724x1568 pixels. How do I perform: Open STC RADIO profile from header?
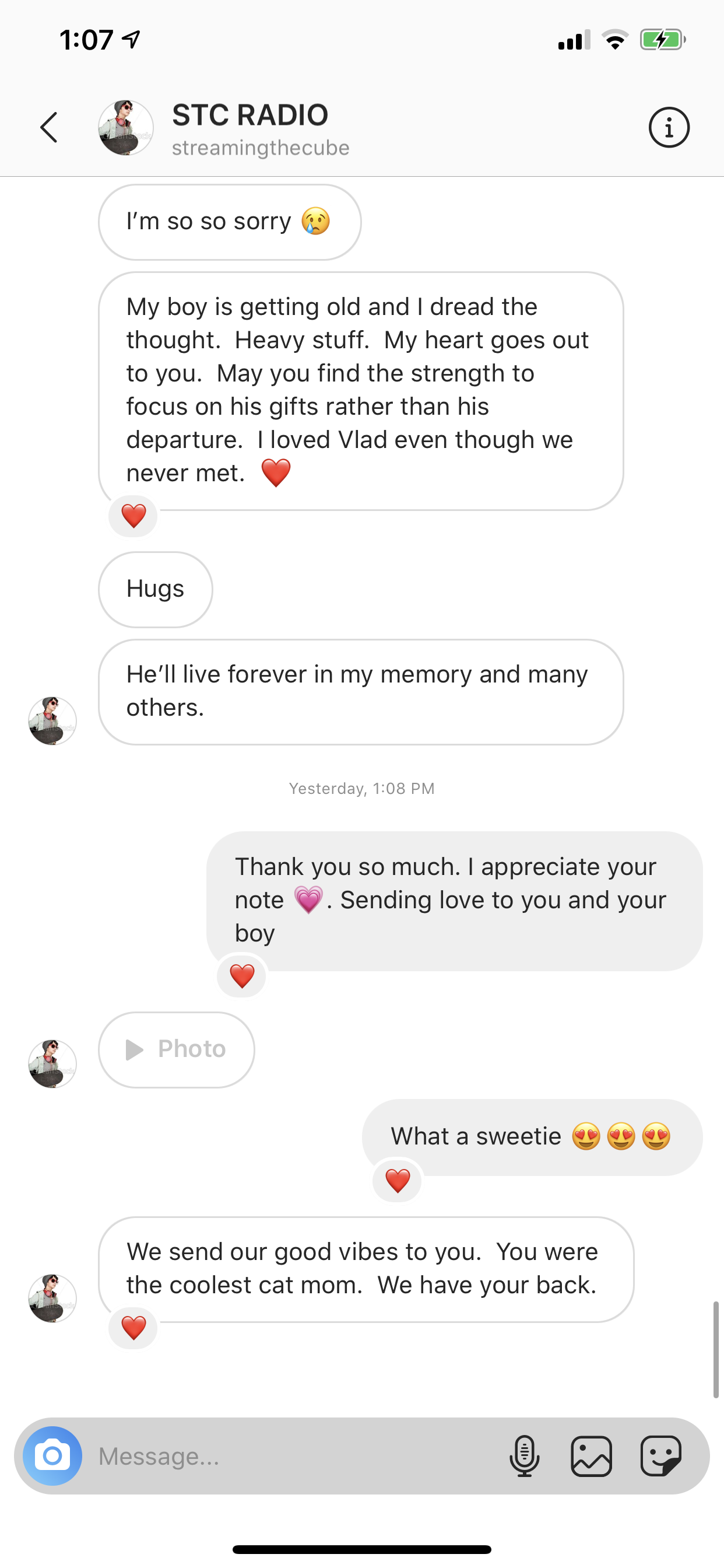point(249,128)
